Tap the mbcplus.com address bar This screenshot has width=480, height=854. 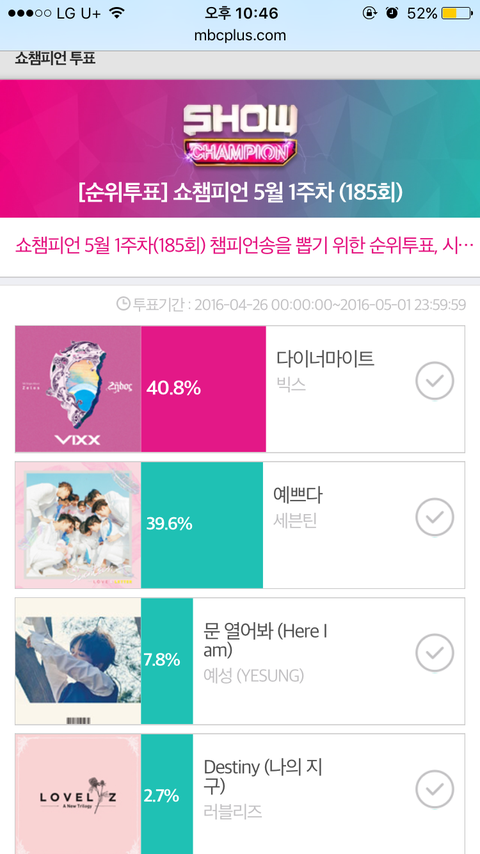coord(240,36)
